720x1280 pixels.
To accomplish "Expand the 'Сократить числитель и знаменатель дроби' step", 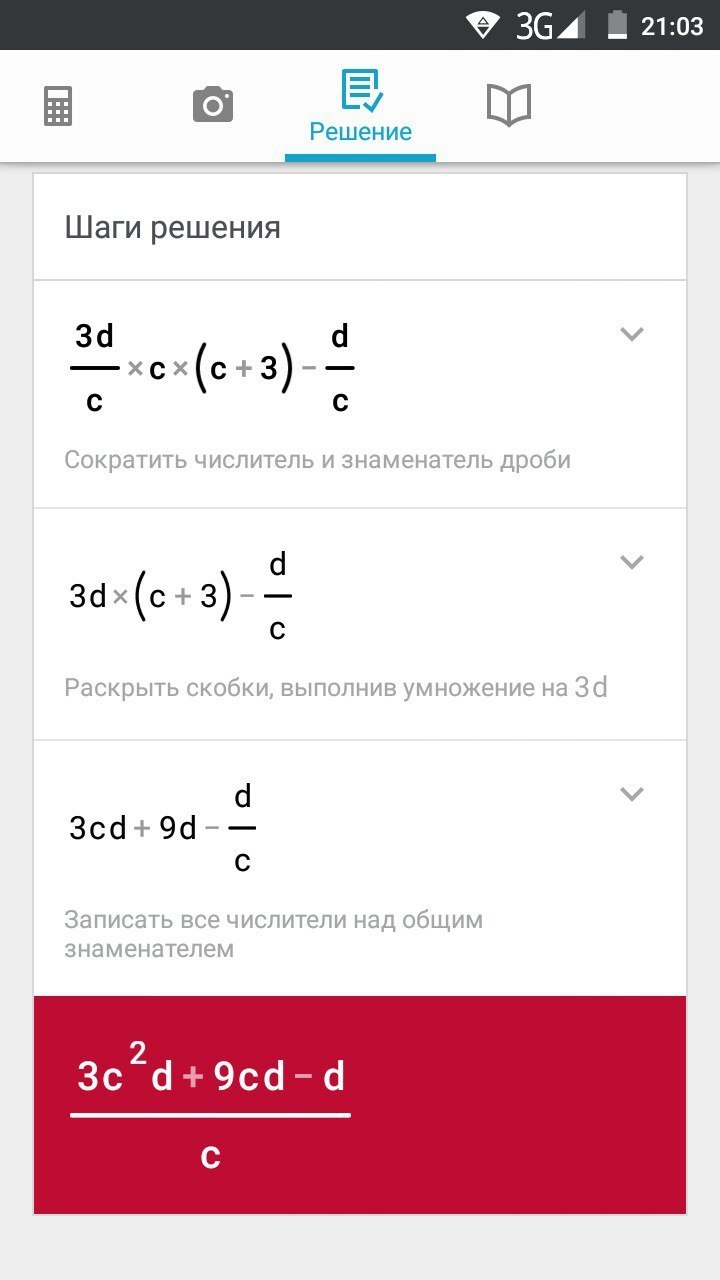I will [x=631, y=334].
